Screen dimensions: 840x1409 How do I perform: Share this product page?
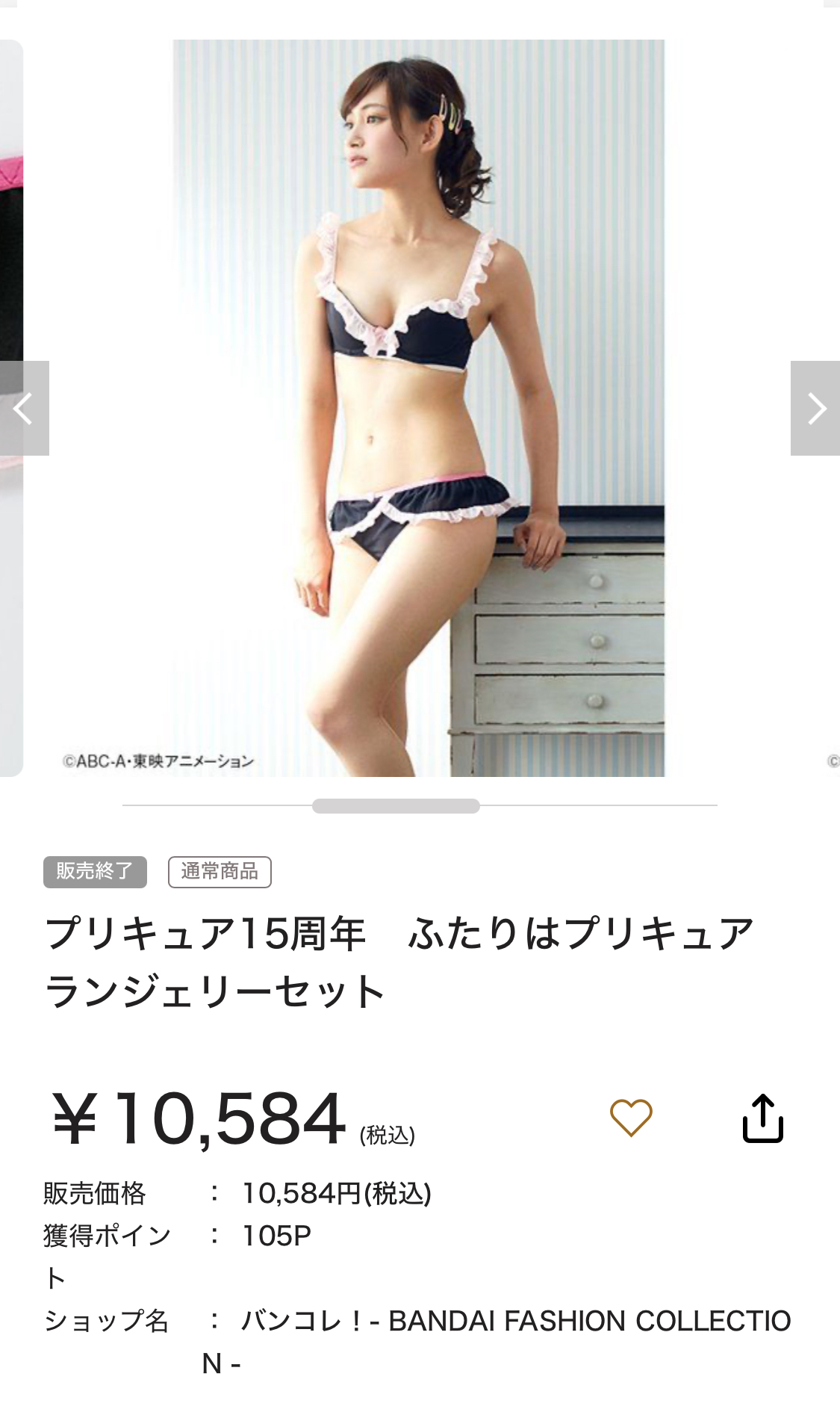762,1118
